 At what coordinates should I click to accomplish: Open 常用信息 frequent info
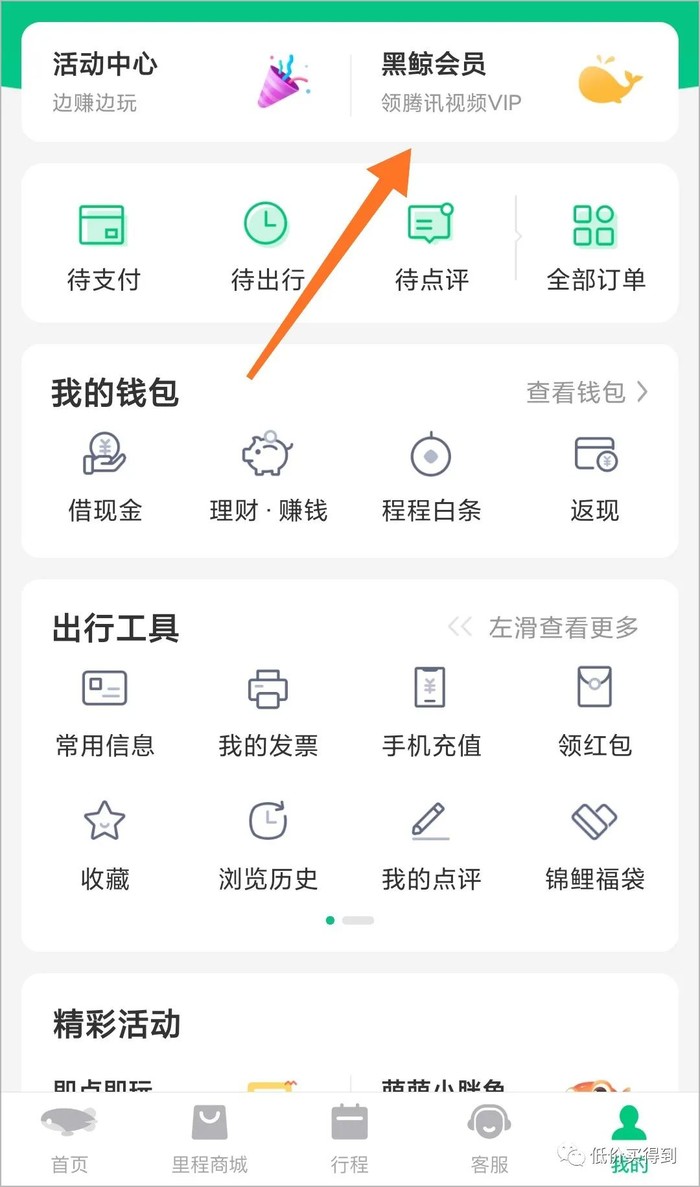coord(104,712)
